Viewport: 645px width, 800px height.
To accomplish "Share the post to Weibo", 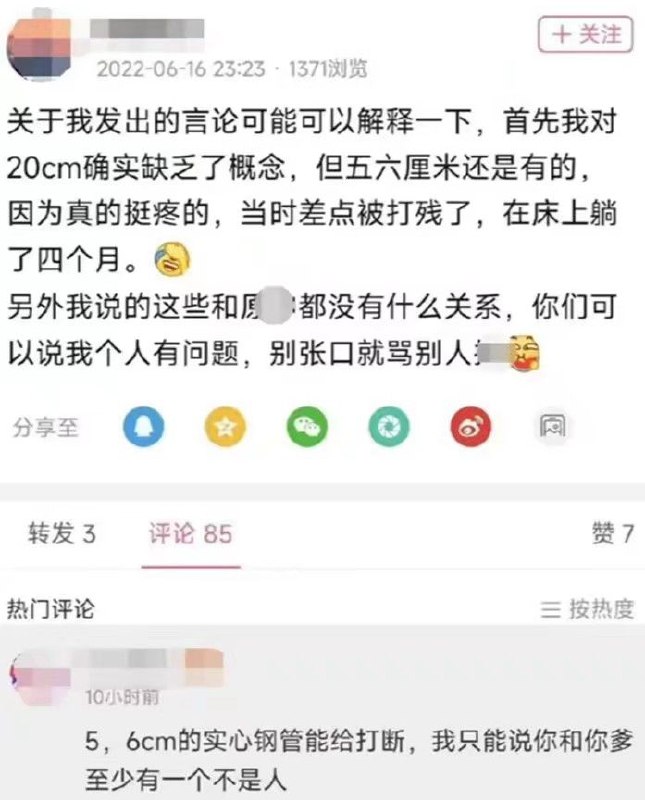I will (x=469, y=427).
